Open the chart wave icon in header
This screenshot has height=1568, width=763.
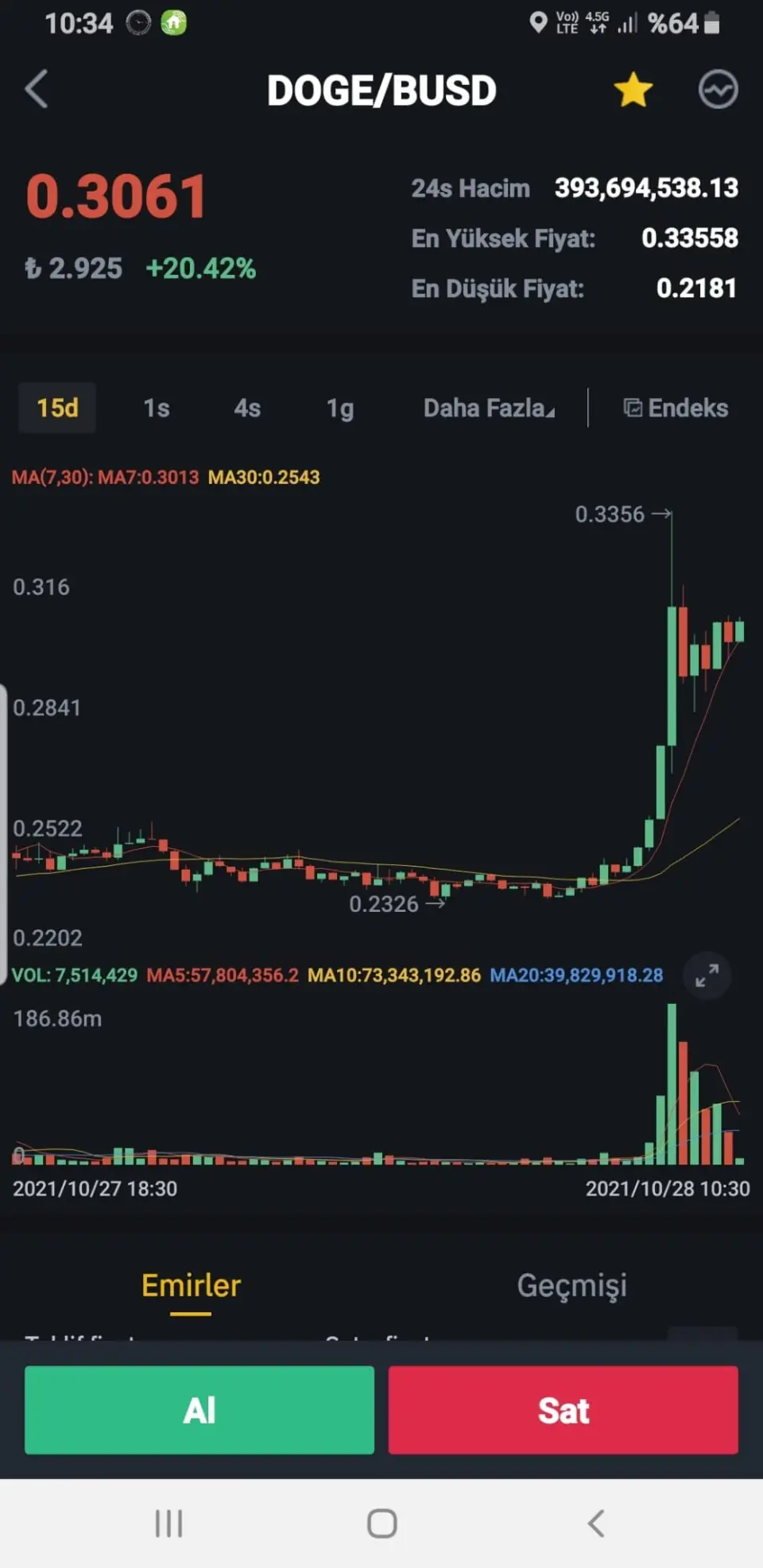point(718,89)
